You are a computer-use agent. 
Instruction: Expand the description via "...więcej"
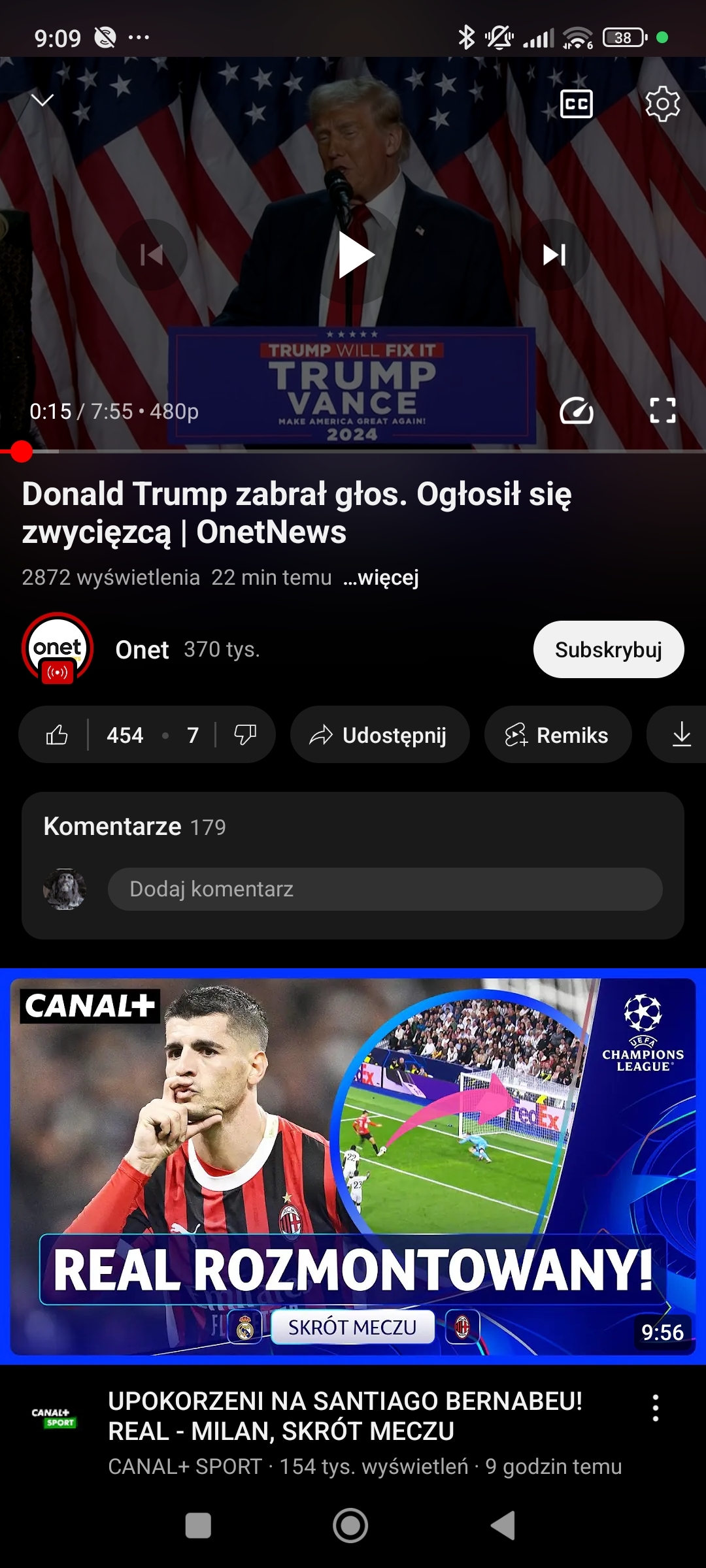click(x=381, y=578)
